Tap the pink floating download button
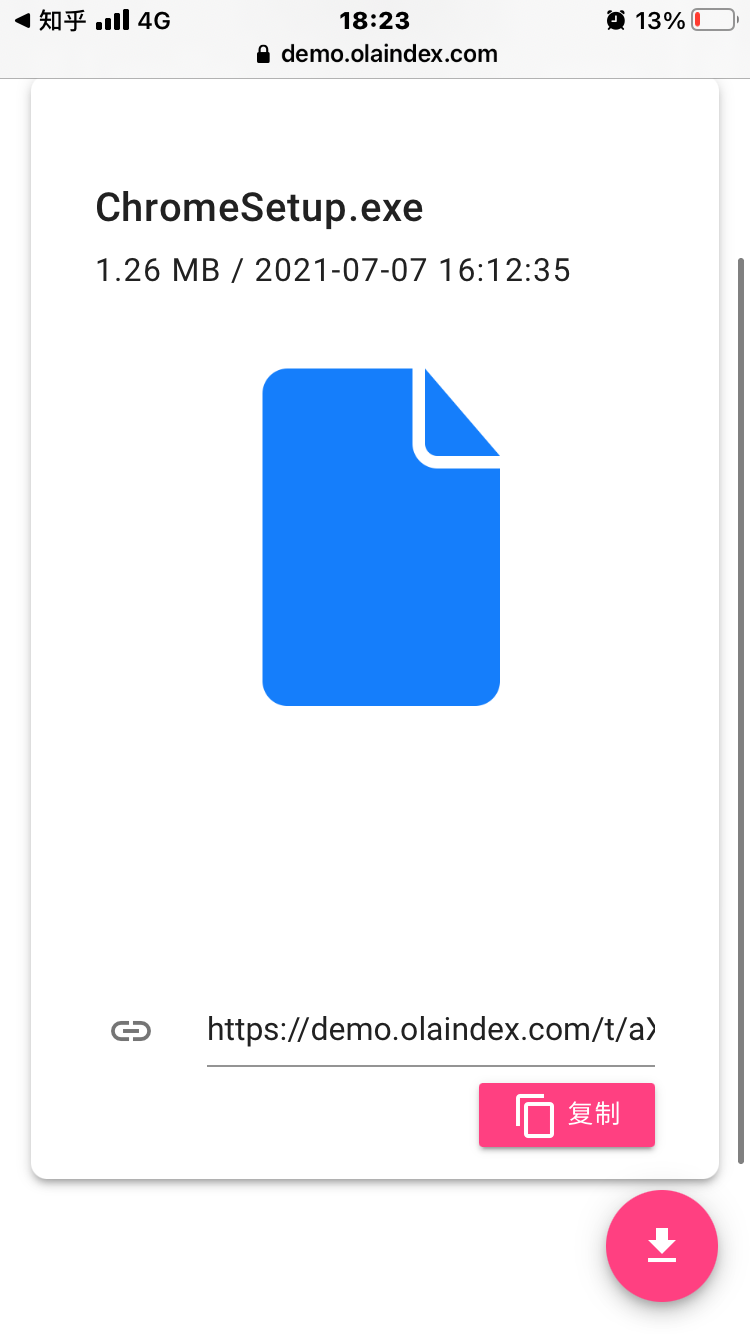Screen dimensions: 750x1334 click(x=662, y=1246)
